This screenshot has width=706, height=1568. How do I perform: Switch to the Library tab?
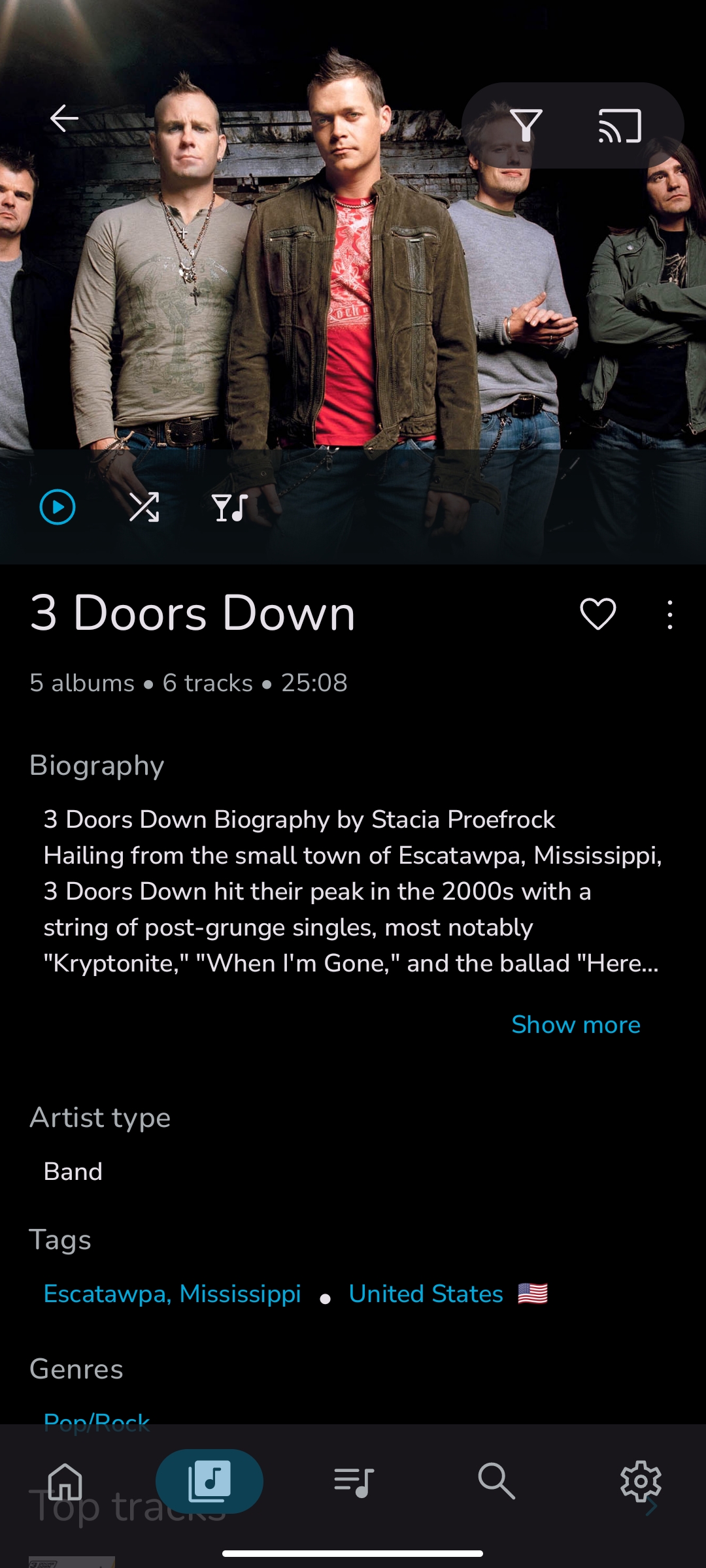point(209,1481)
